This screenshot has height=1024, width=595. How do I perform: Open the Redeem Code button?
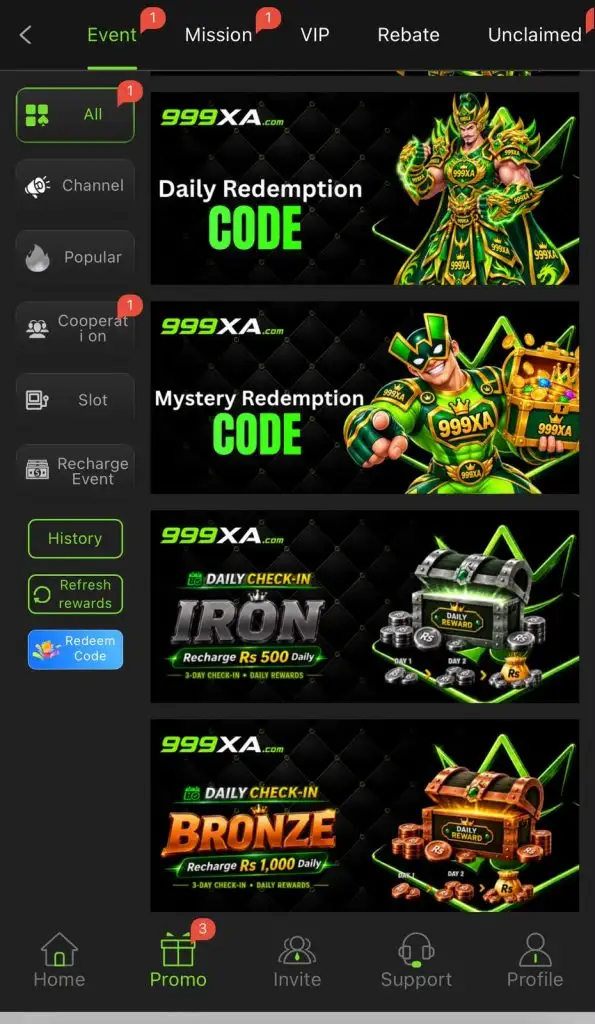75,649
